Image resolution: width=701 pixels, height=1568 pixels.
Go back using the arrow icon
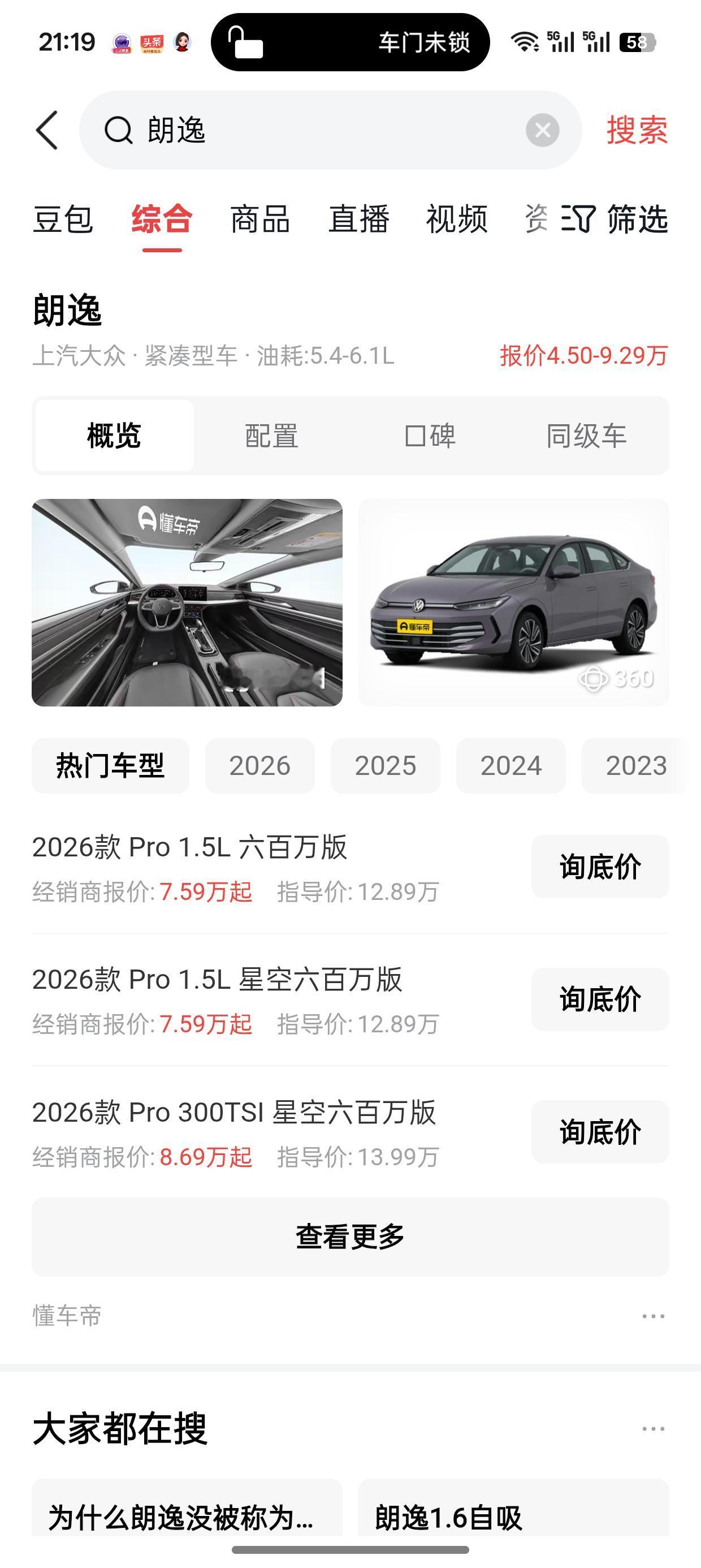coord(47,130)
